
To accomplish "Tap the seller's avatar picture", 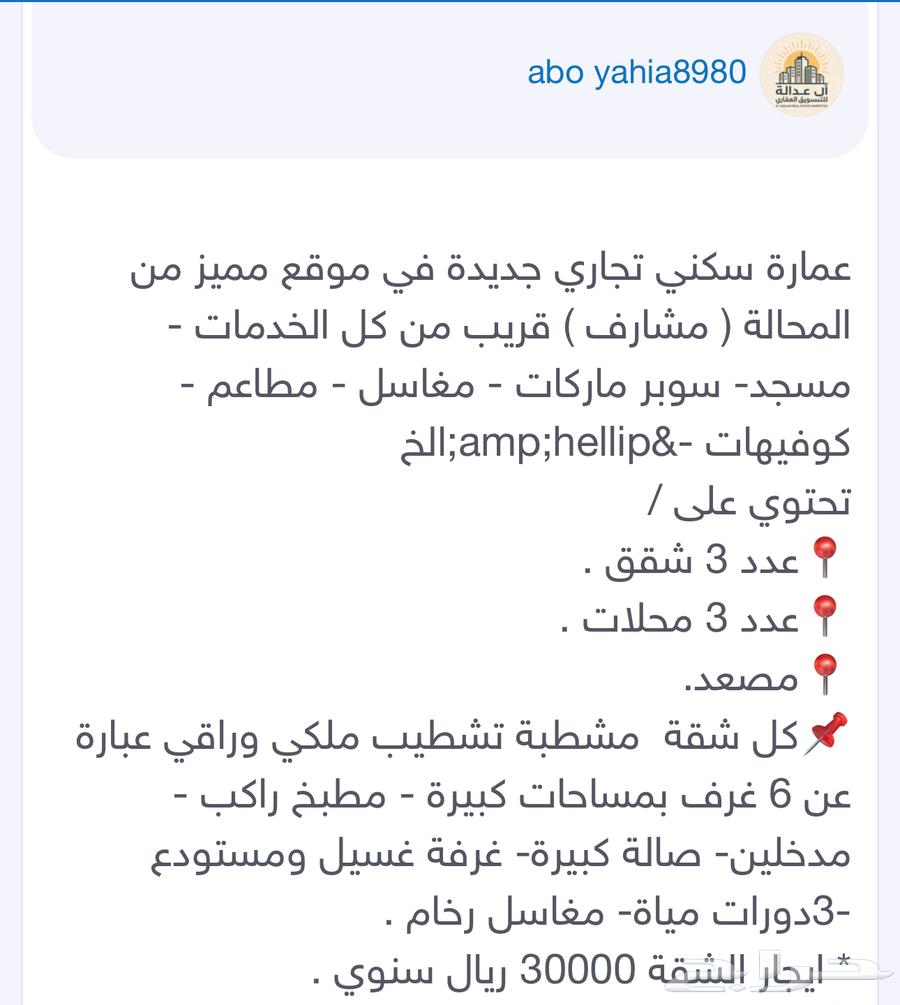I will [801, 75].
